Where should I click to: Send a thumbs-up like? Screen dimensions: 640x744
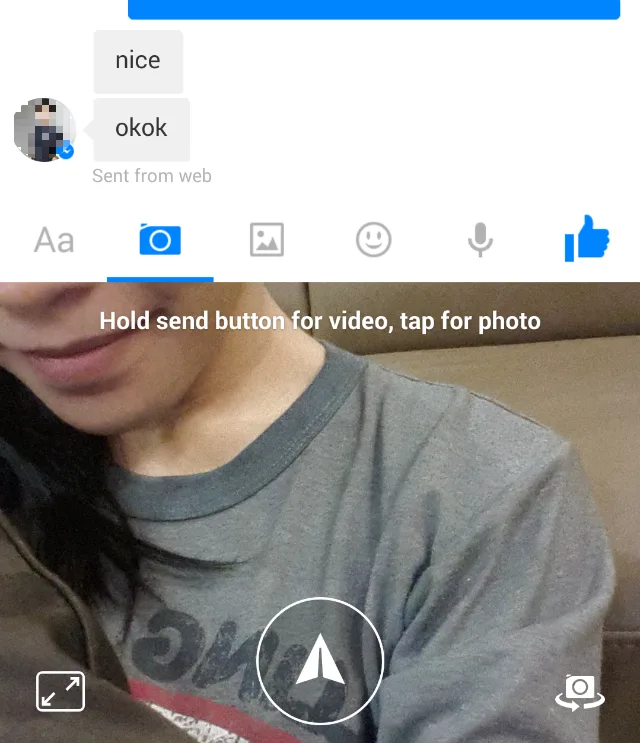point(587,239)
